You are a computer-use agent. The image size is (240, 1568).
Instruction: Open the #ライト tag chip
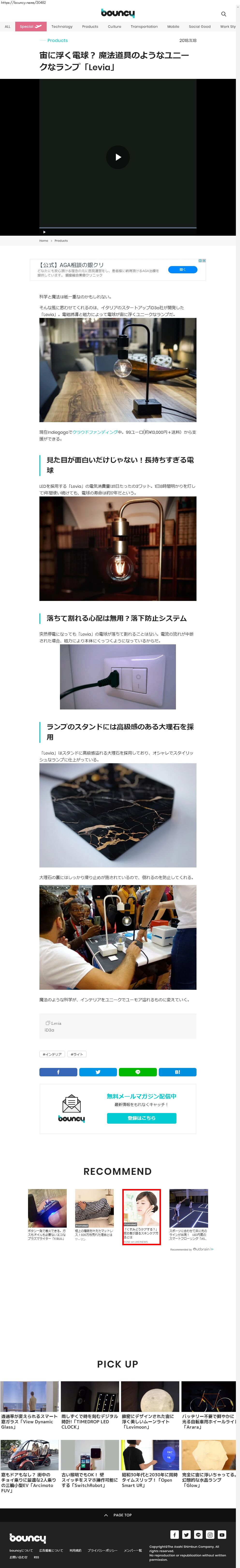[77, 1054]
